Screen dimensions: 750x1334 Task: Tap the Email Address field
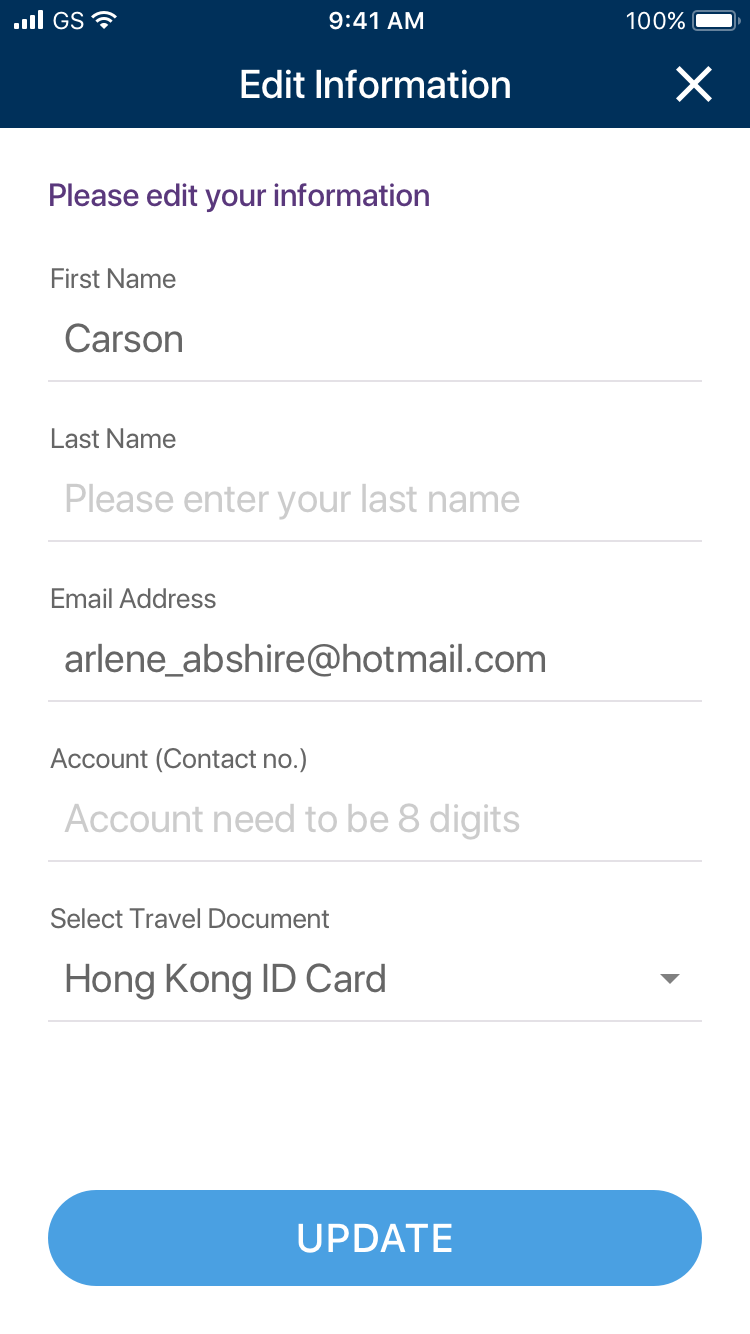pos(374,660)
